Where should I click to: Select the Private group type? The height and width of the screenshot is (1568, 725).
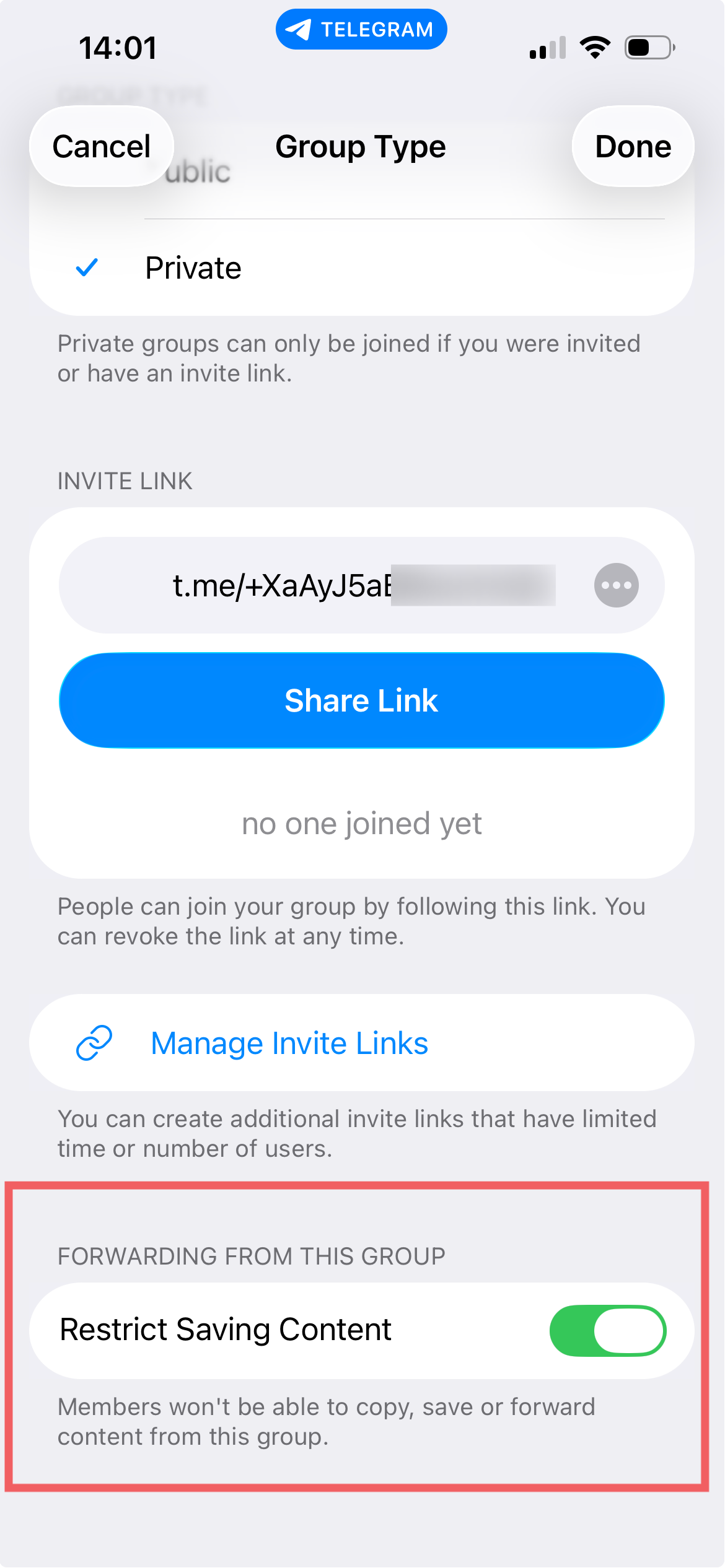point(193,268)
